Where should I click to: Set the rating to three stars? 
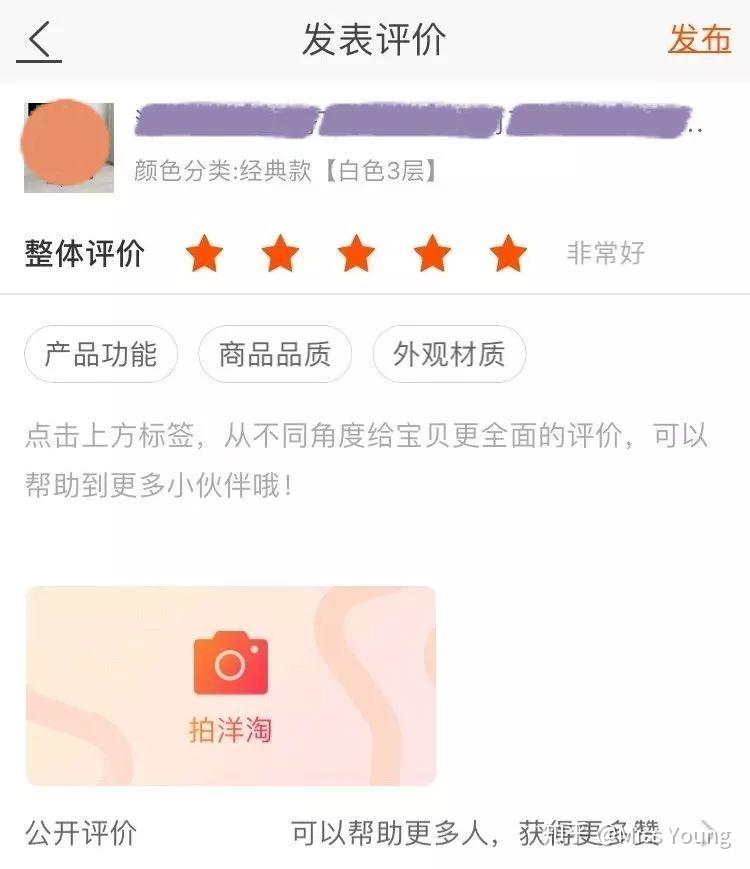click(356, 254)
